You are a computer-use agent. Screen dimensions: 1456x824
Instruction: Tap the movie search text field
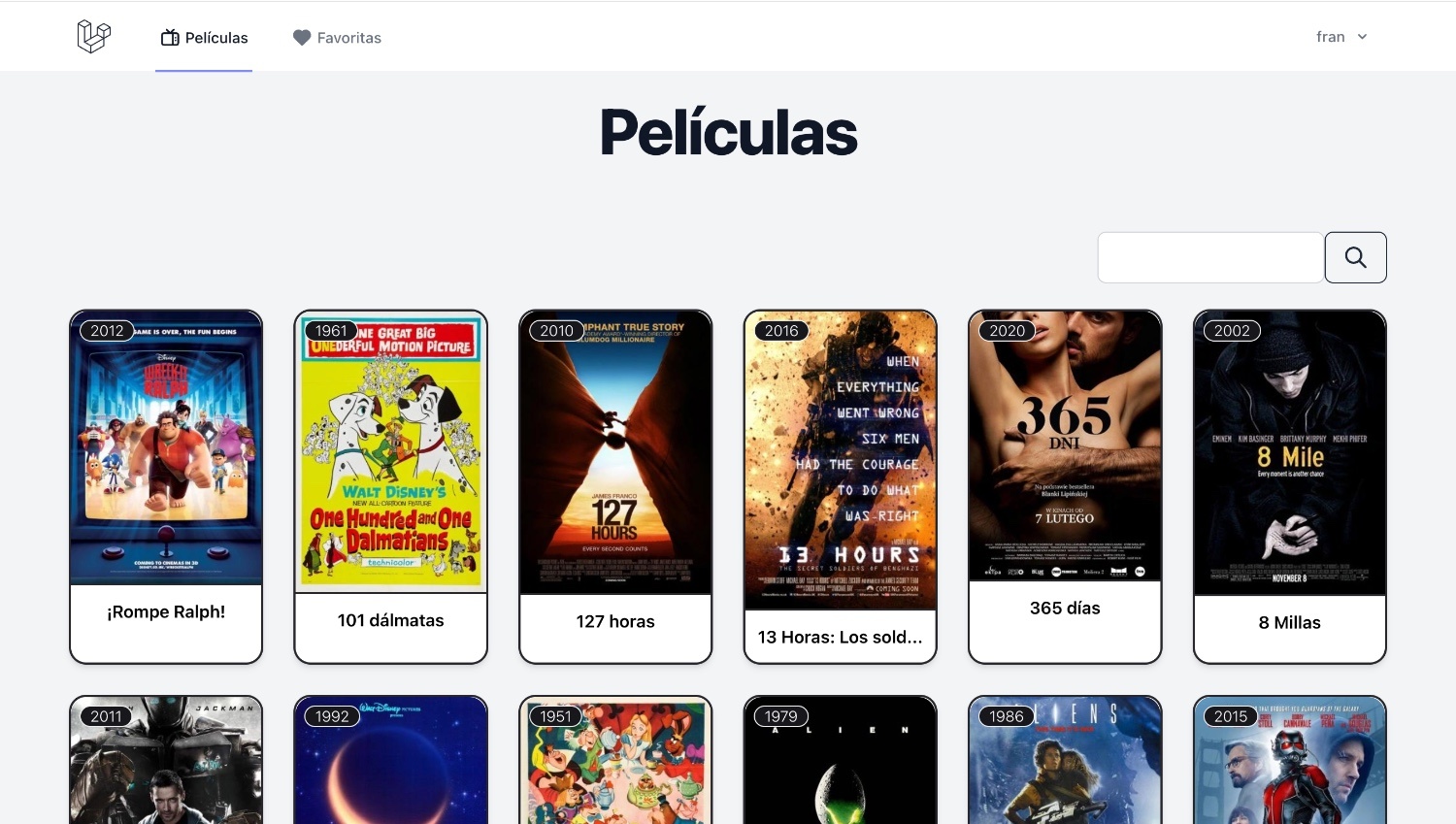1209,257
